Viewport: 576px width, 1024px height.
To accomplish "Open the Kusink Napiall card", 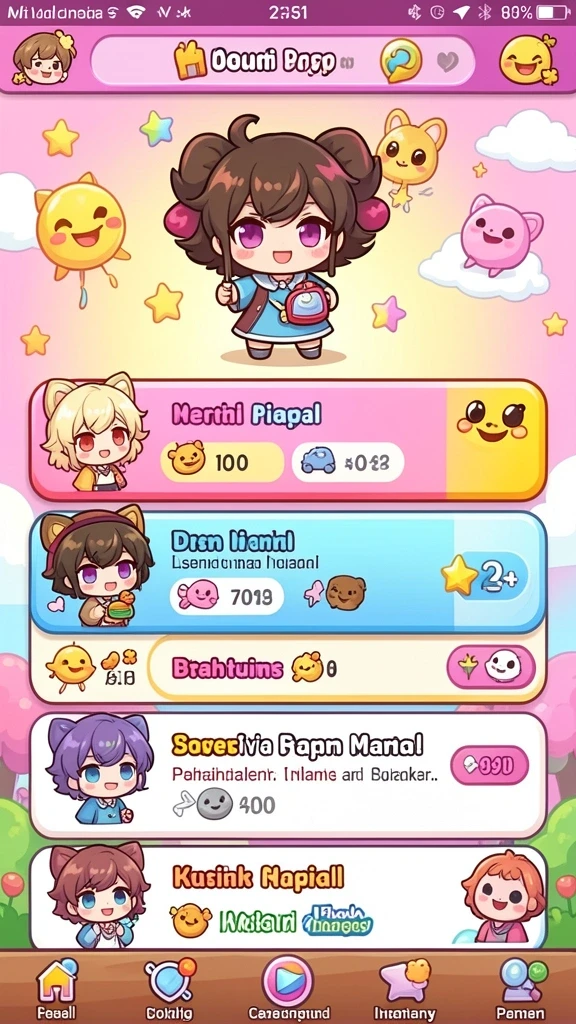I will [x=288, y=897].
